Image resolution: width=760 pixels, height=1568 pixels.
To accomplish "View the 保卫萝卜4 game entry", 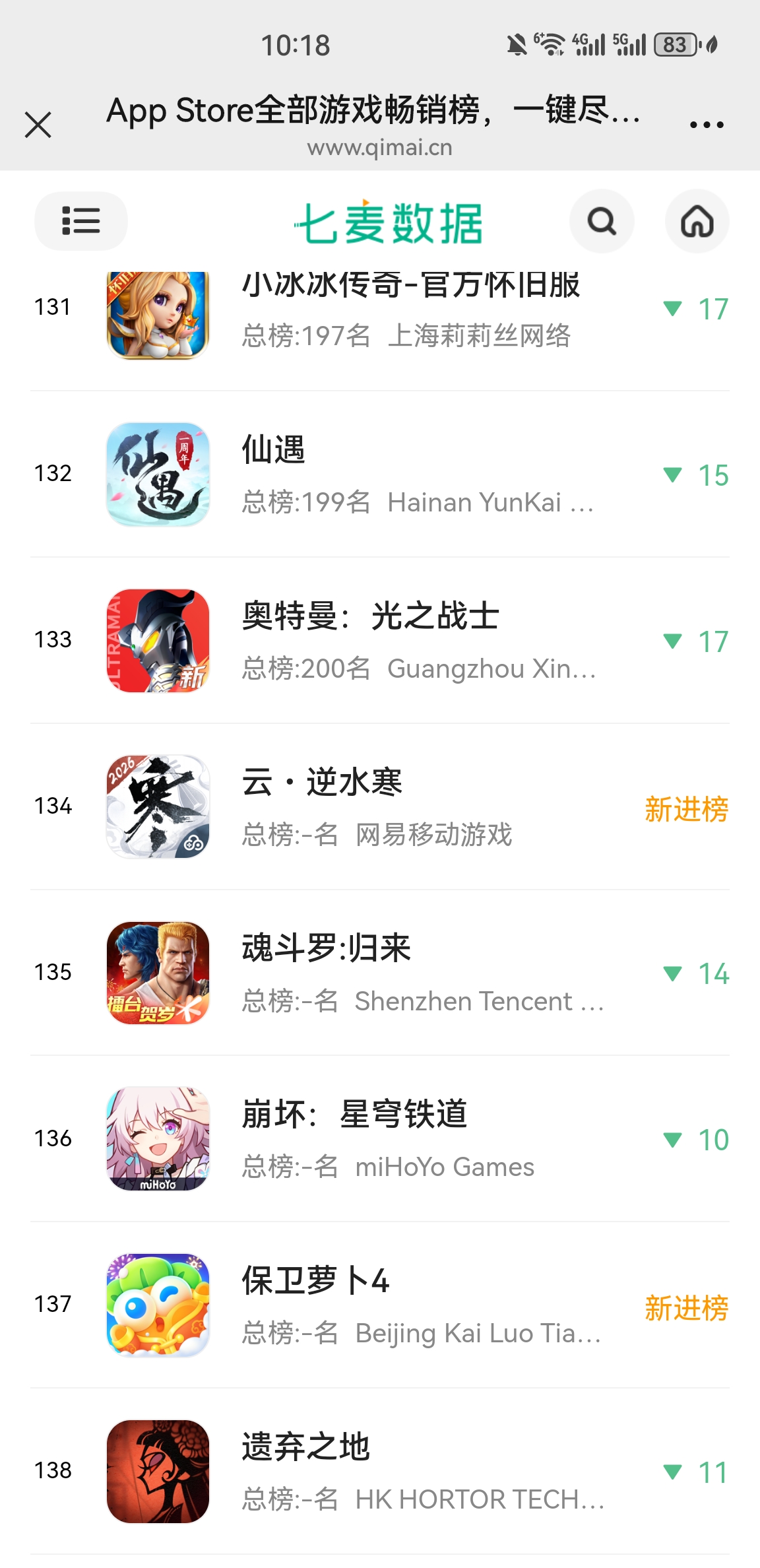I will [x=409, y=1305].
